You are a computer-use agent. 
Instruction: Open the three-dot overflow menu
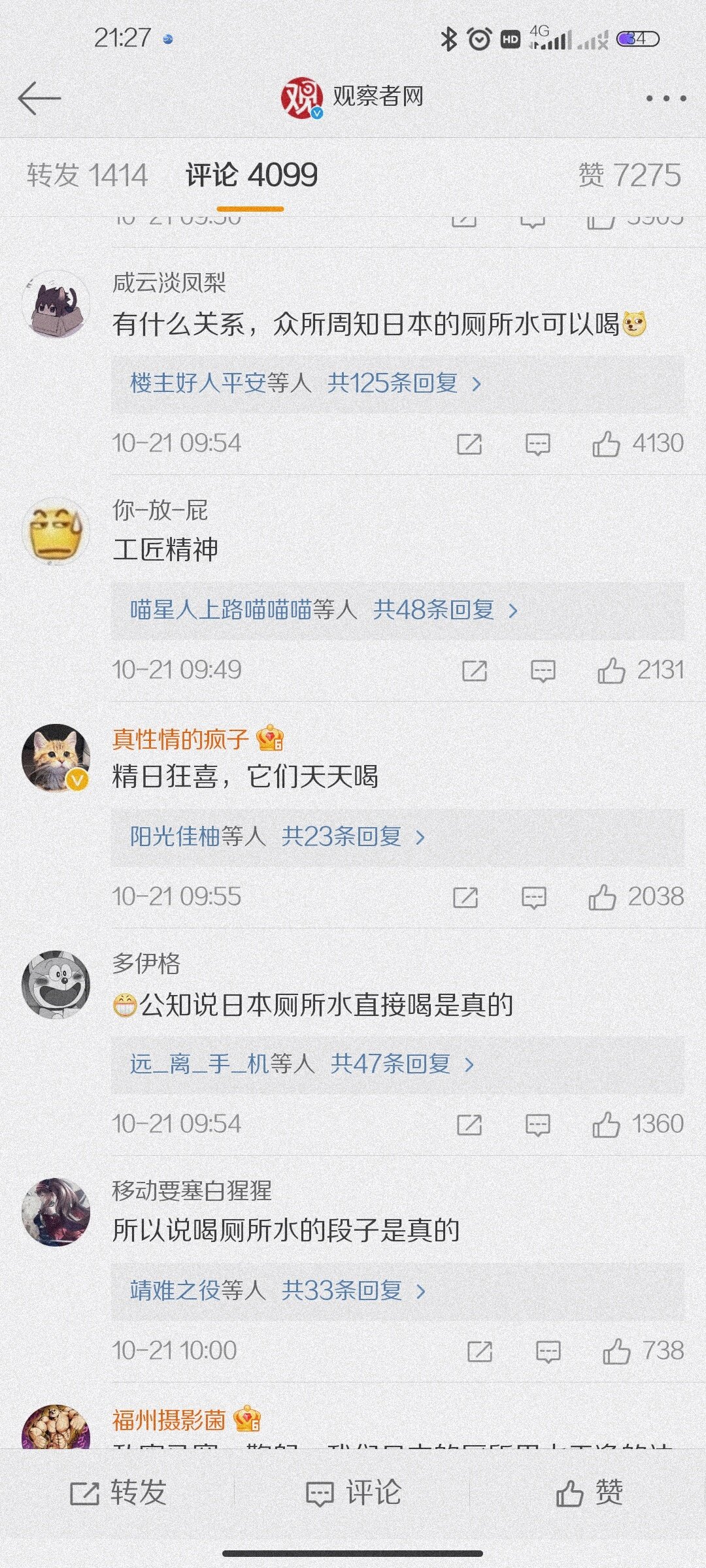tap(665, 99)
